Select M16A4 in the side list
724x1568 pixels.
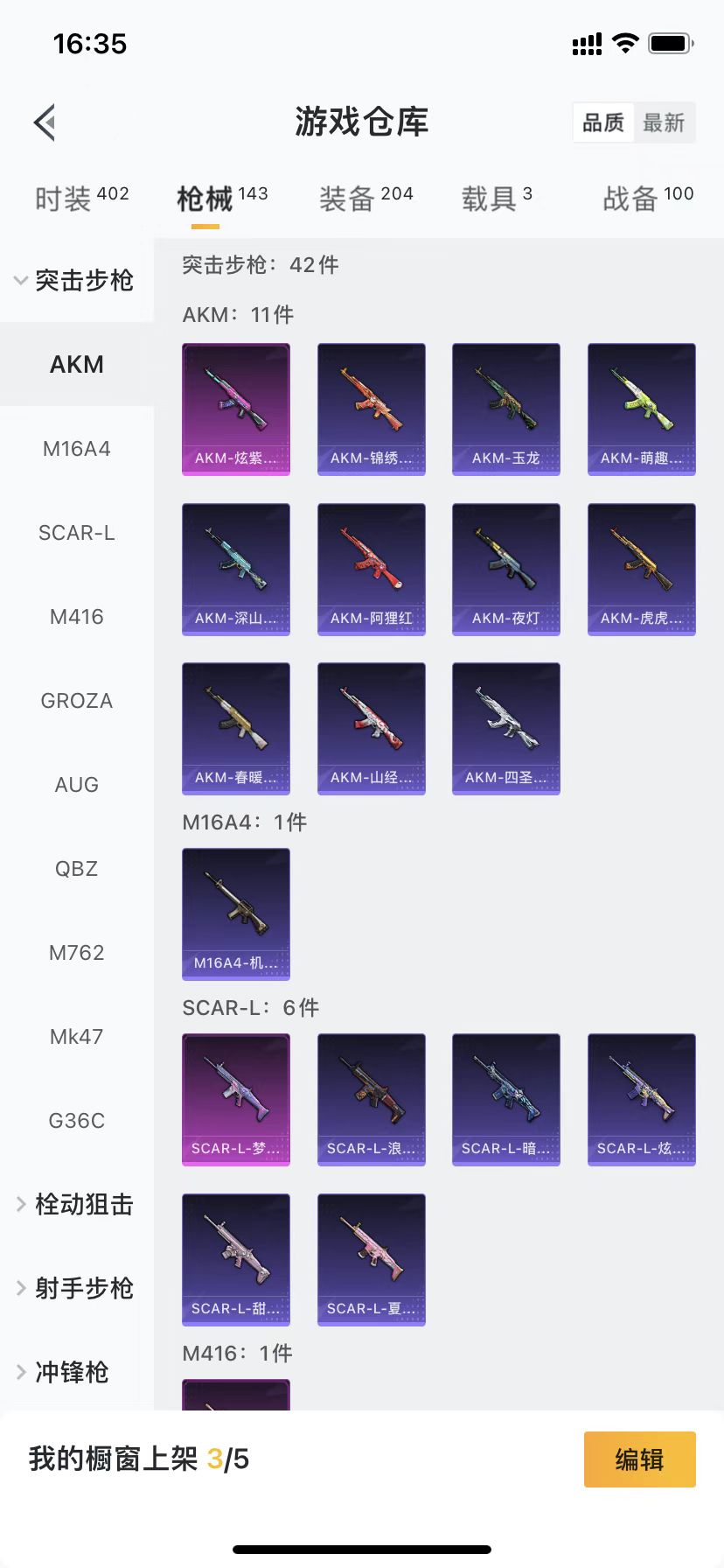(77, 449)
